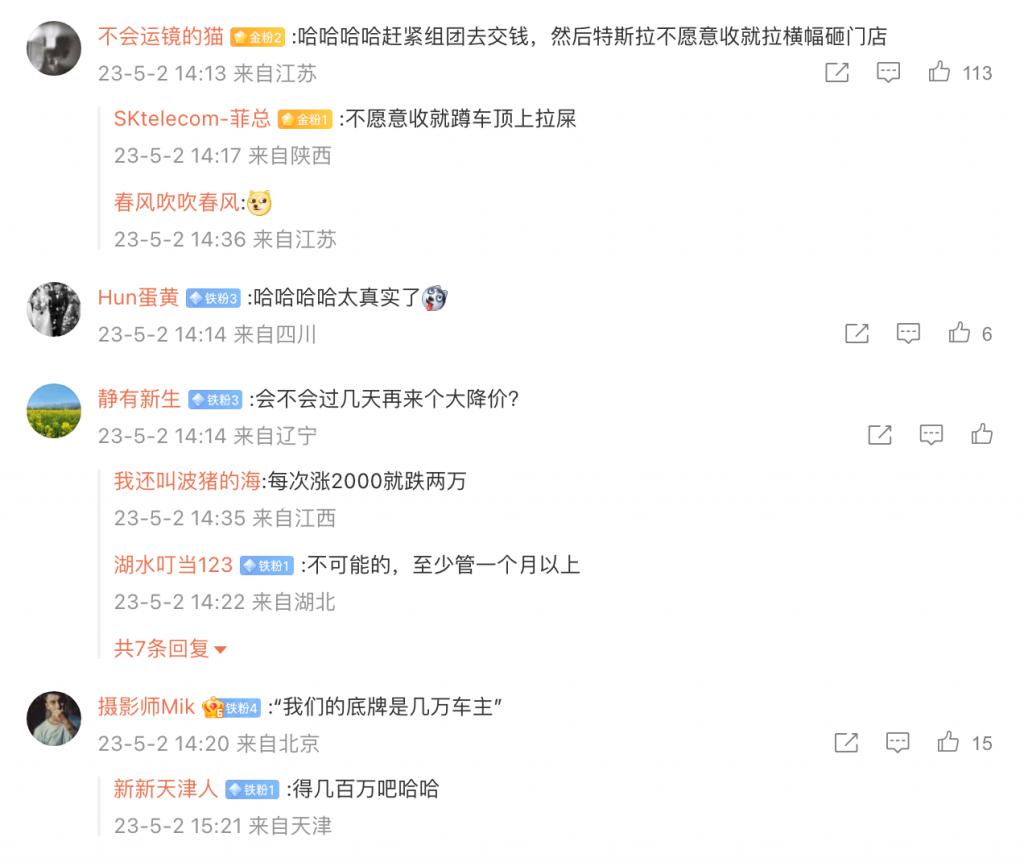
Task: Open 湖水叮当123's profile
Action: click(x=173, y=565)
